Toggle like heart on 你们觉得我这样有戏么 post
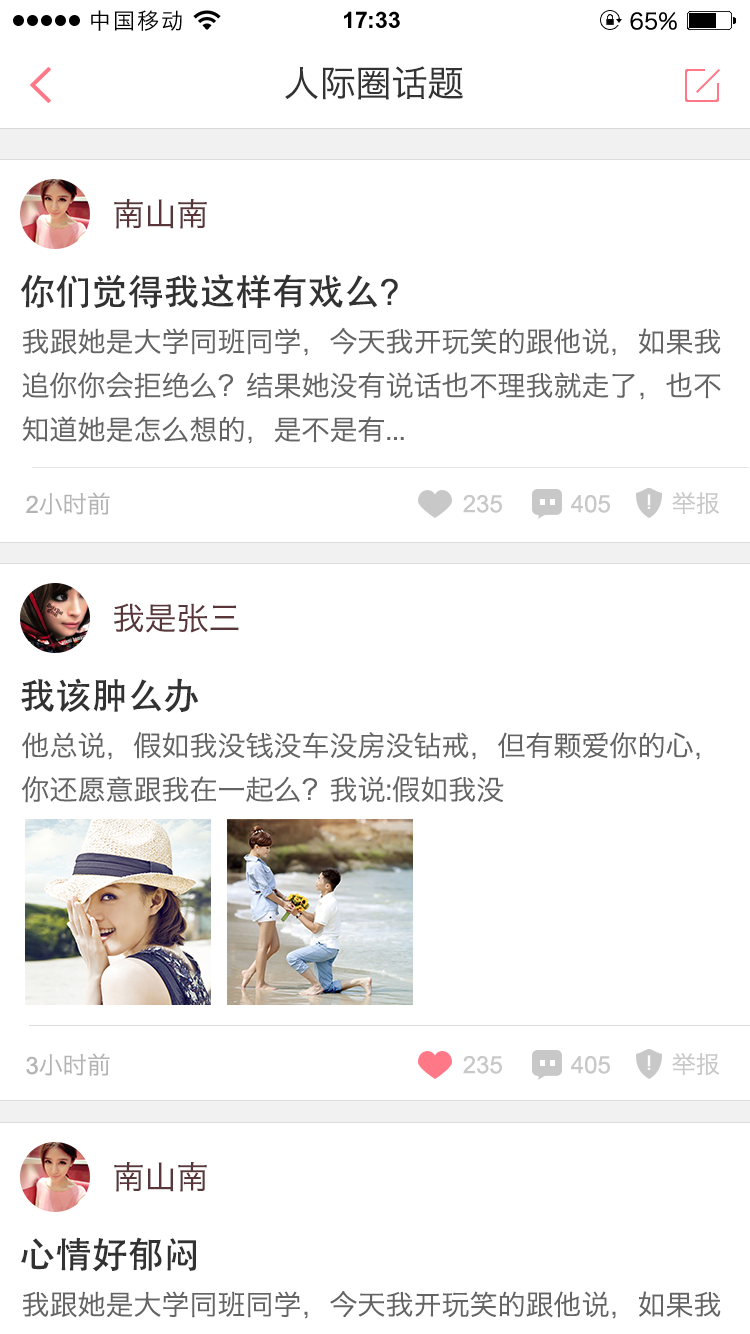Screen dimensions: 750x1334 click(x=435, y=504)
